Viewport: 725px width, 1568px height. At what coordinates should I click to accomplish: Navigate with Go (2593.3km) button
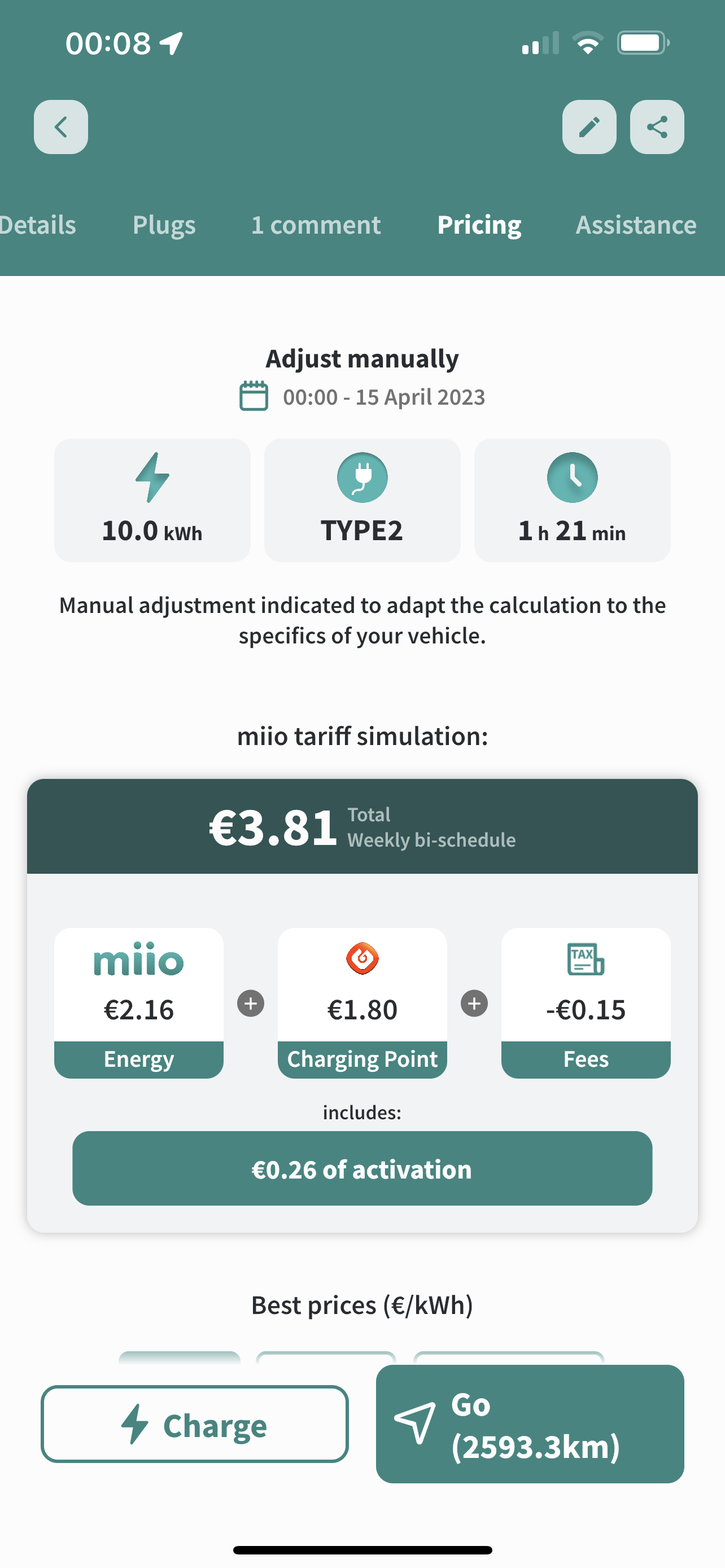(x=530, y=1424)
